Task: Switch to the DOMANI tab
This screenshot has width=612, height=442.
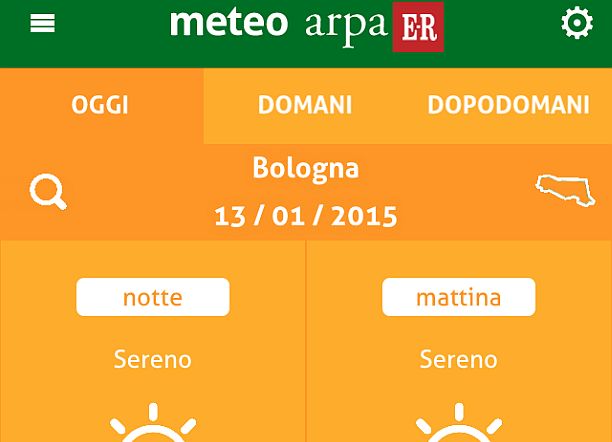Action: (x=305, y=106)
